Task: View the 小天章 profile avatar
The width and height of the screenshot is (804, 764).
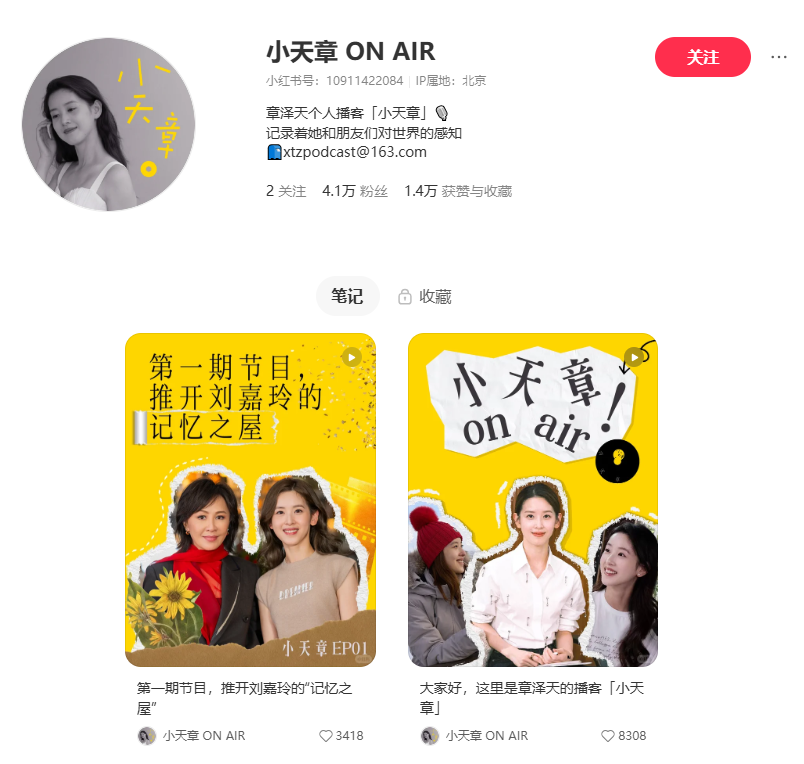Action: 108,125
